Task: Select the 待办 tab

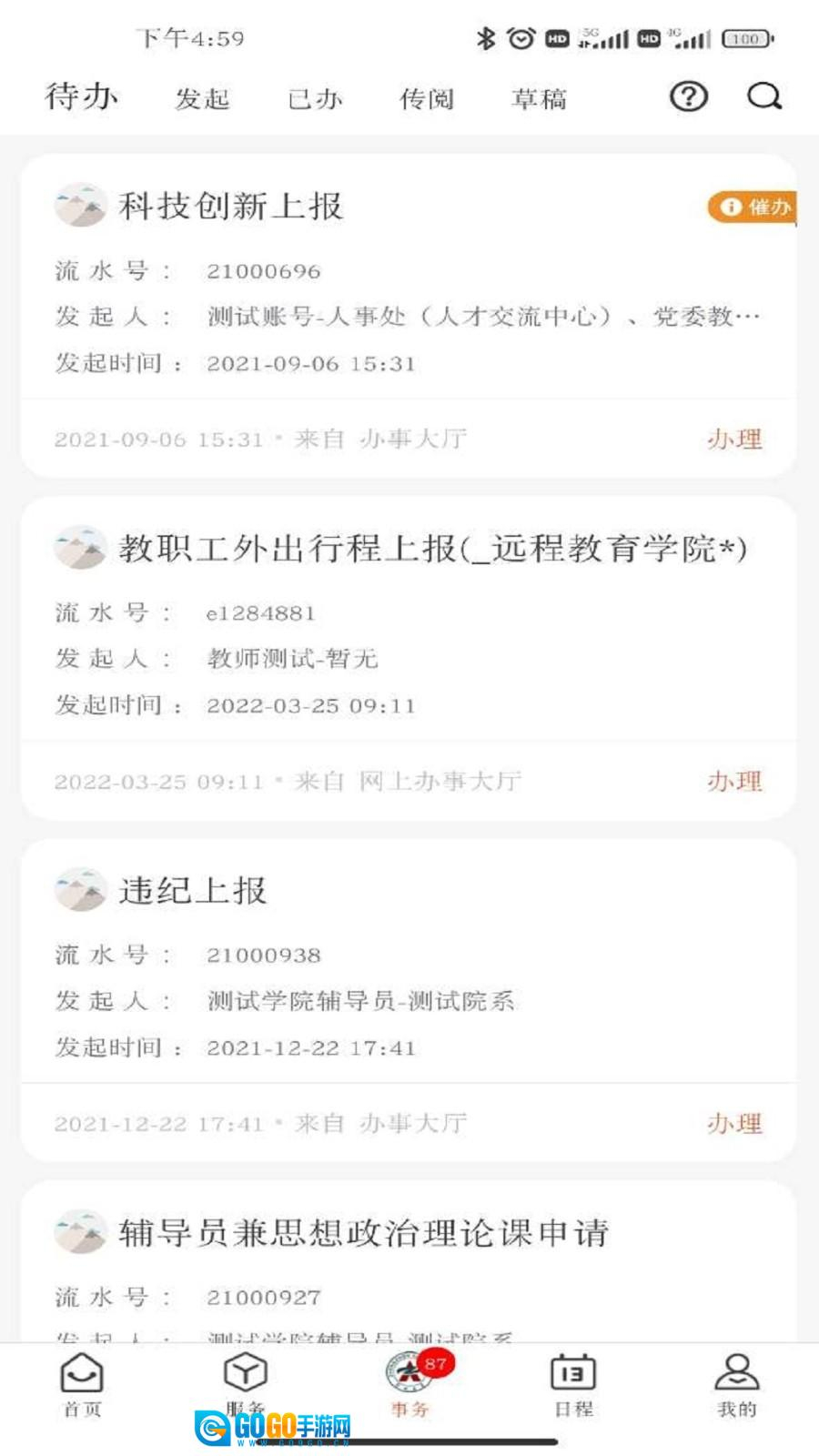Action: click(x=82, y=96)
